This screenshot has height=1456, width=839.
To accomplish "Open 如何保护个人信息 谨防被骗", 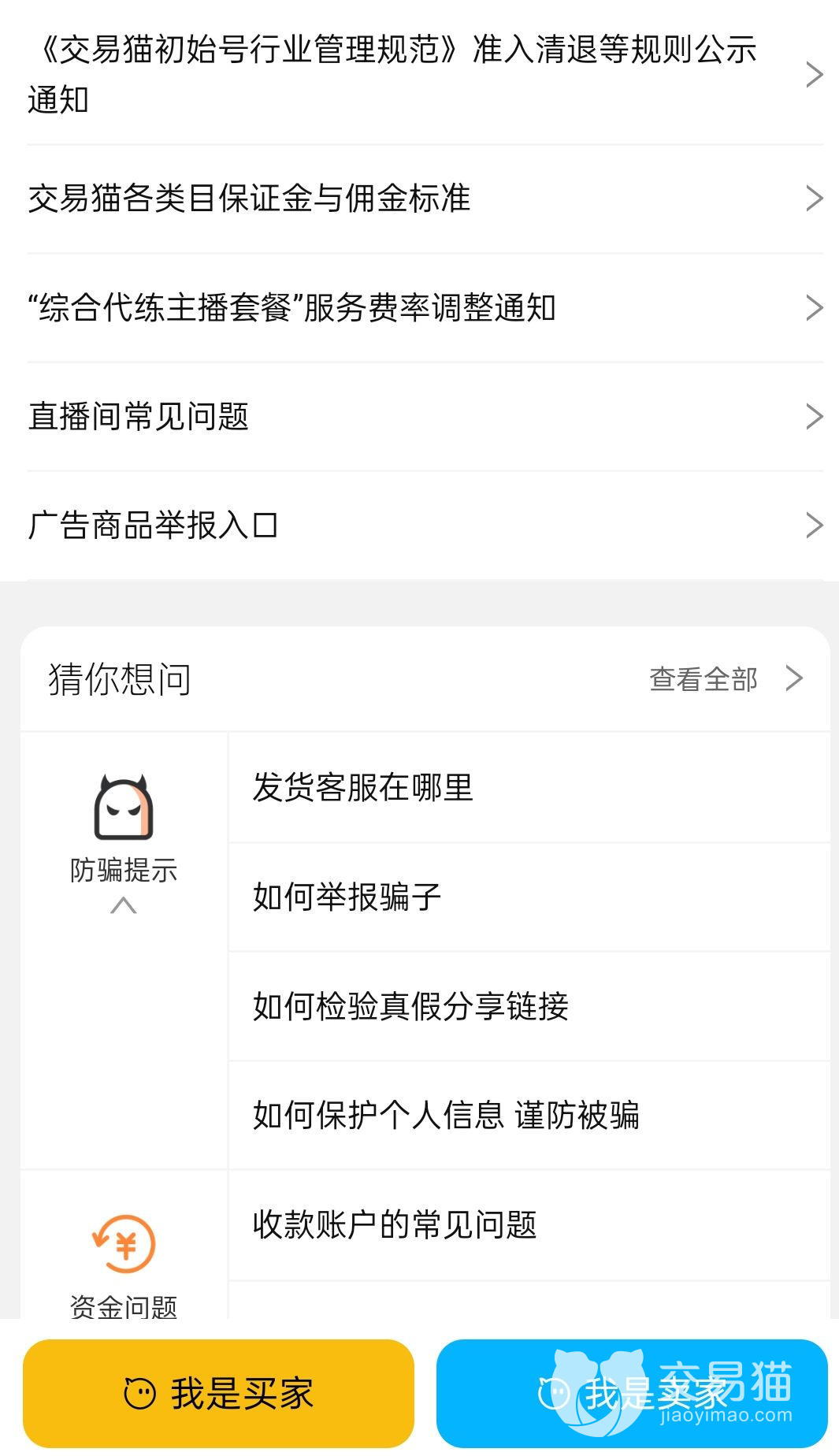I will [x=528, y=1115].
